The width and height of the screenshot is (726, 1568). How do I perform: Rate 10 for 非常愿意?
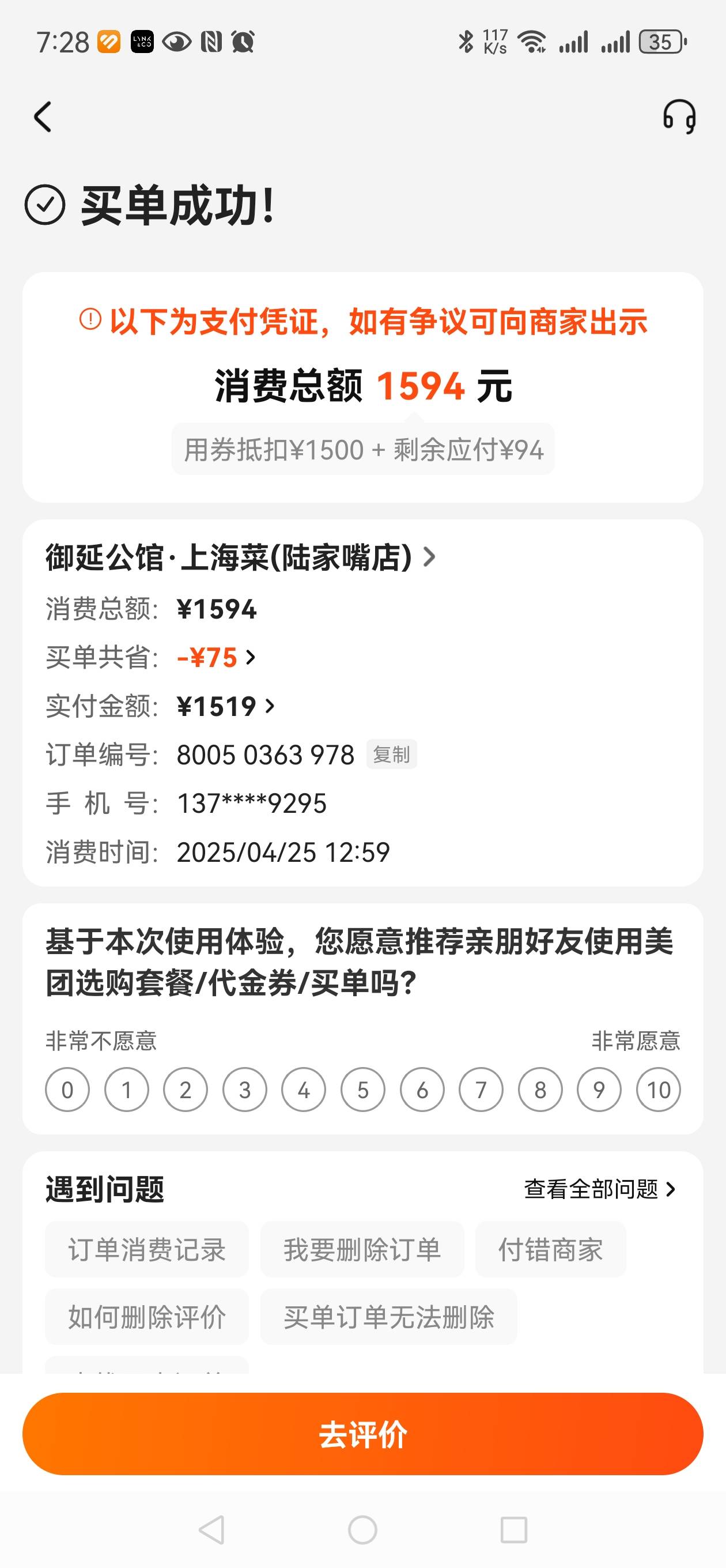[659, 1090]
